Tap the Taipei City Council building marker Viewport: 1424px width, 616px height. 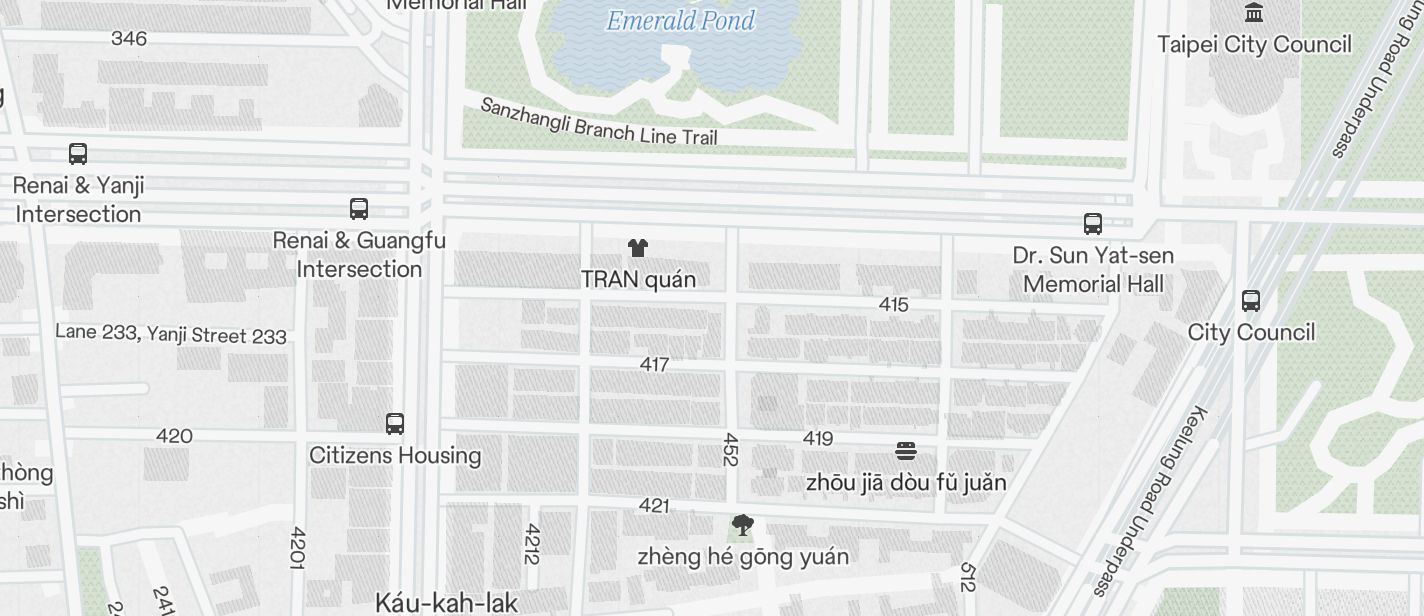[x=1253, y=13]
